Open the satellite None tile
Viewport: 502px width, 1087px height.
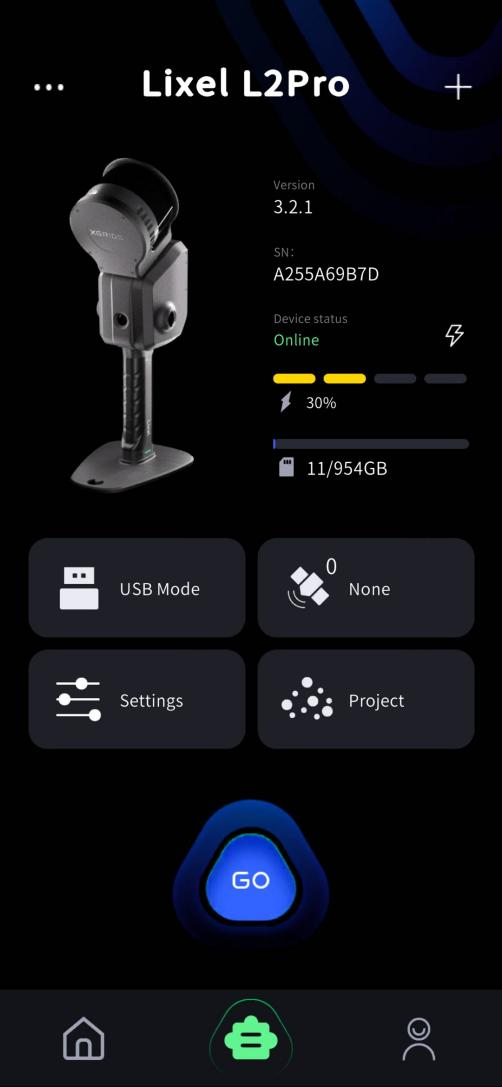point(366,588)
